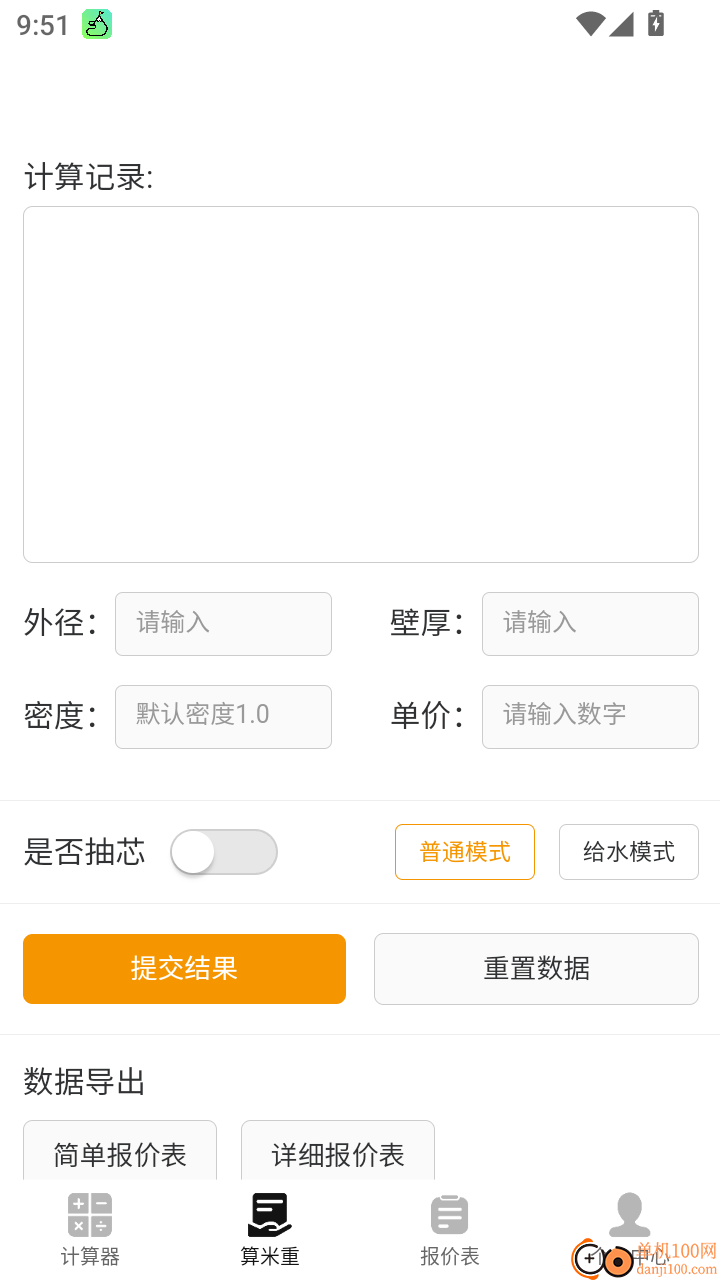The width and height of the screenshot is (720, 1280).
Task: Tap the 中心 person profile icon
Action: (x=630, y=1213)
